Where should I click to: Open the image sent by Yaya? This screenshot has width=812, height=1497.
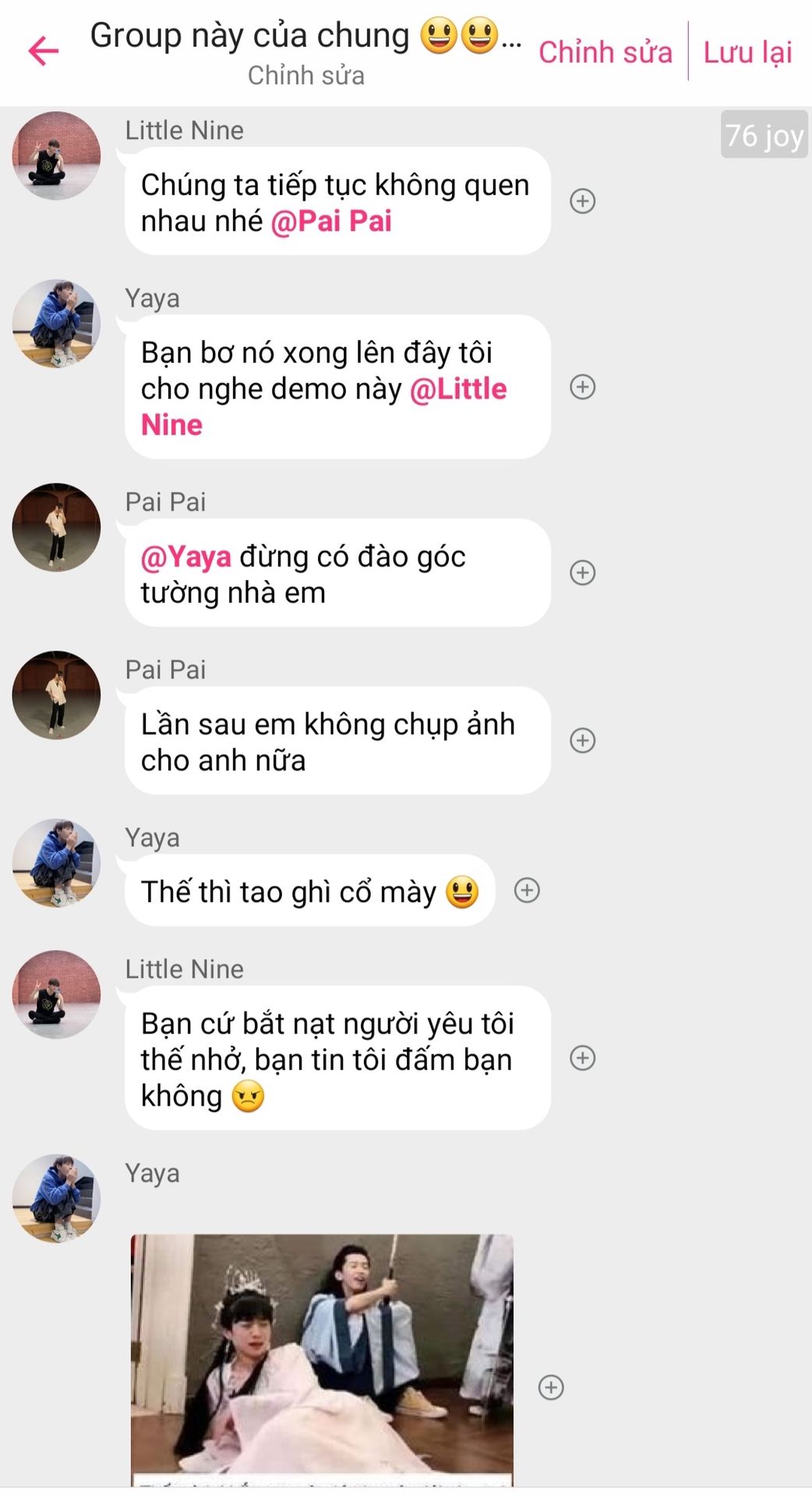tap(322, 1357)
